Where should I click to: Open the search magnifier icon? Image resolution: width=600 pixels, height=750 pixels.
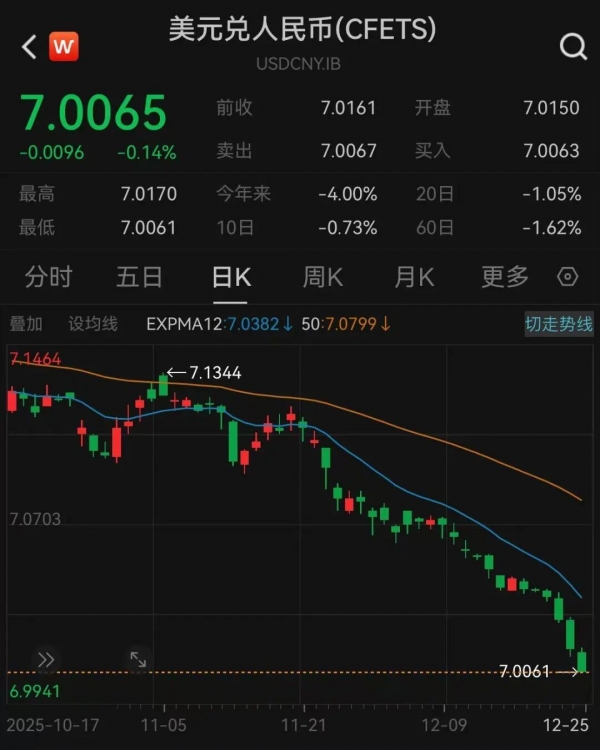[x=573, y=46]
